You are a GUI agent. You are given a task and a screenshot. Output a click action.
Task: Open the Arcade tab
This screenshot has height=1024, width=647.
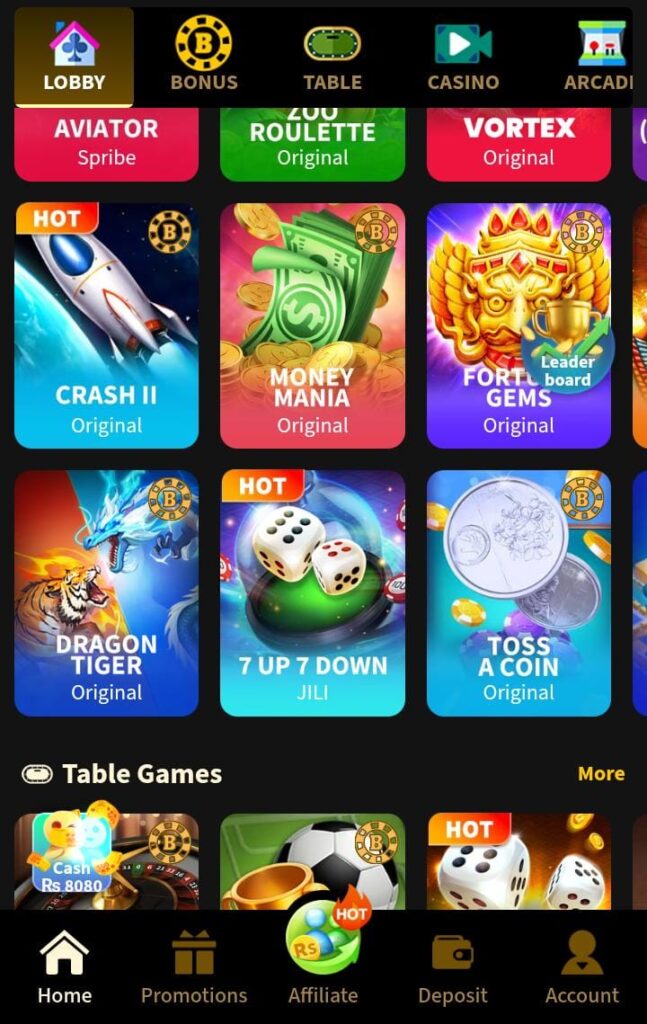[x=600, y=57]
